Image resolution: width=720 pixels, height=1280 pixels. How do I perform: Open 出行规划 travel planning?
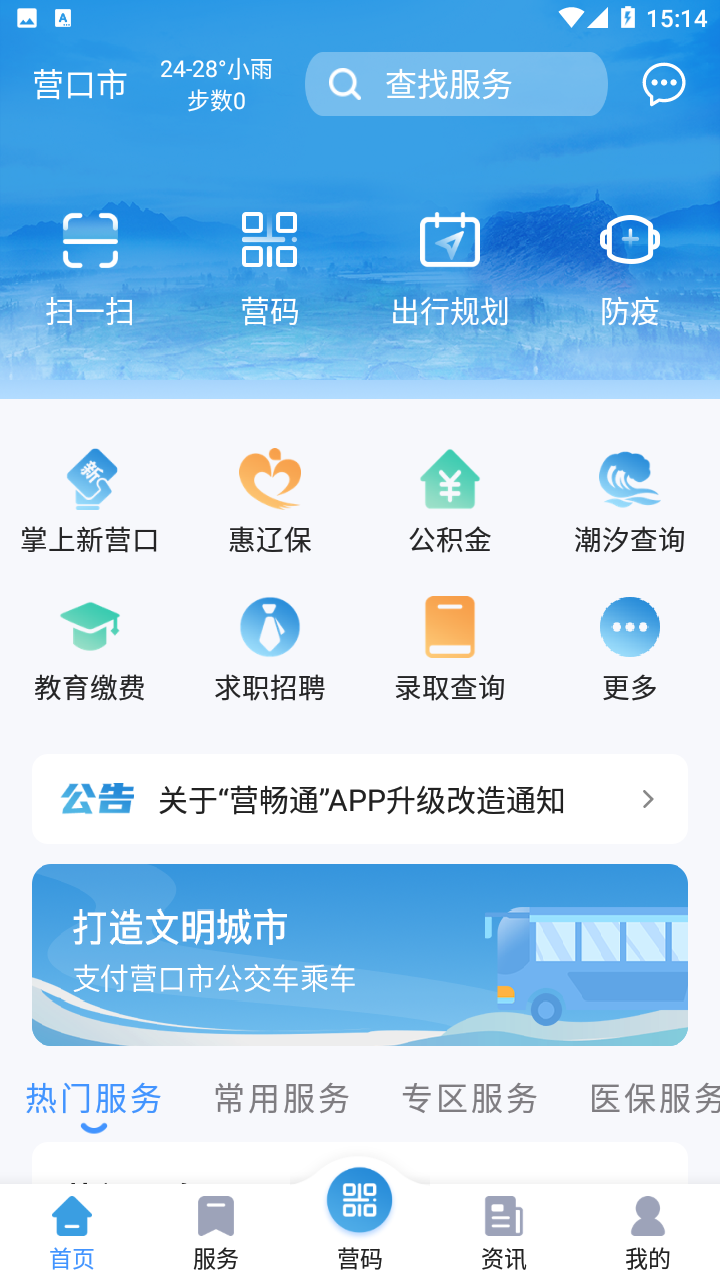click(x=450, y=262)
